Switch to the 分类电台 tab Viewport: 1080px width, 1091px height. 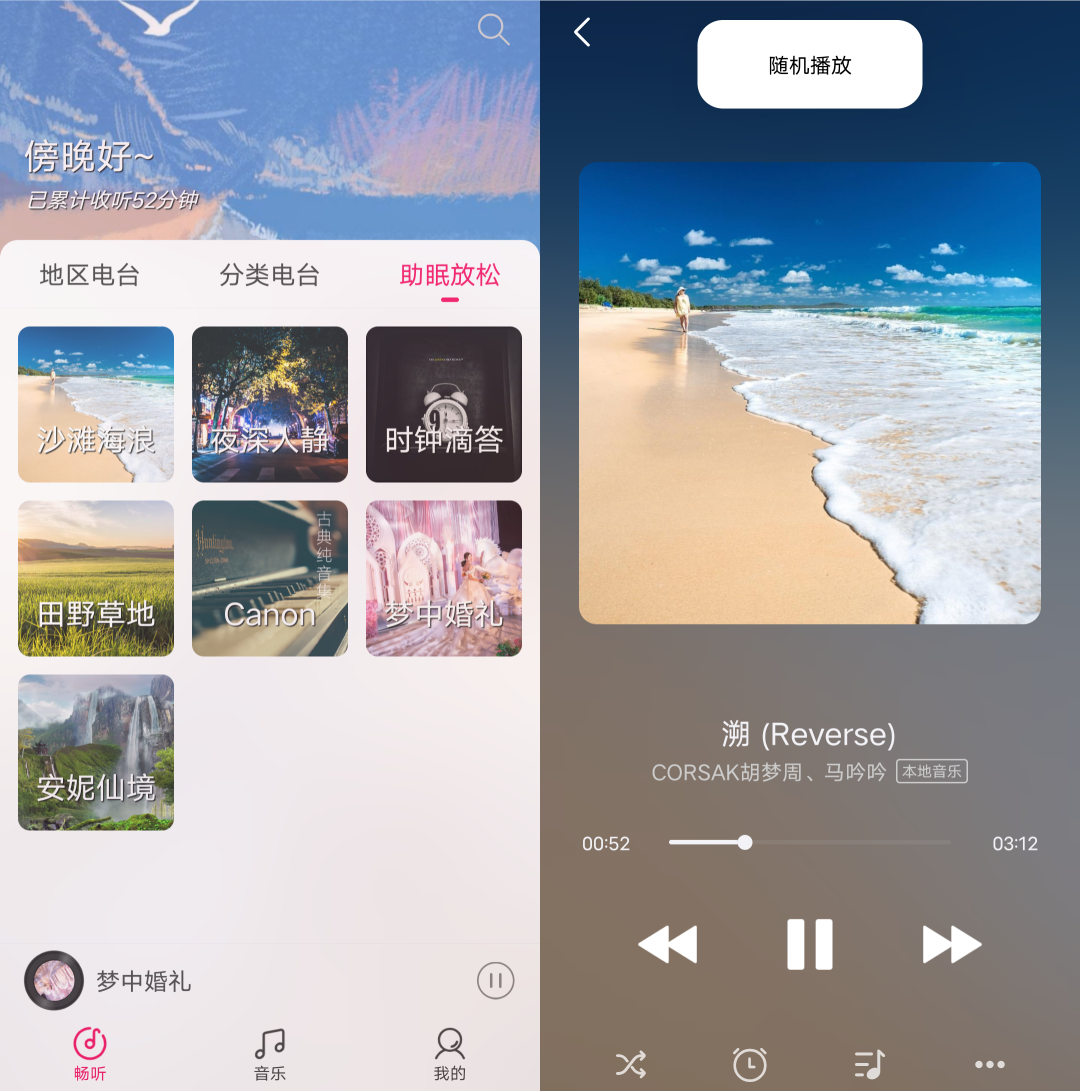[x=272, y=276]
